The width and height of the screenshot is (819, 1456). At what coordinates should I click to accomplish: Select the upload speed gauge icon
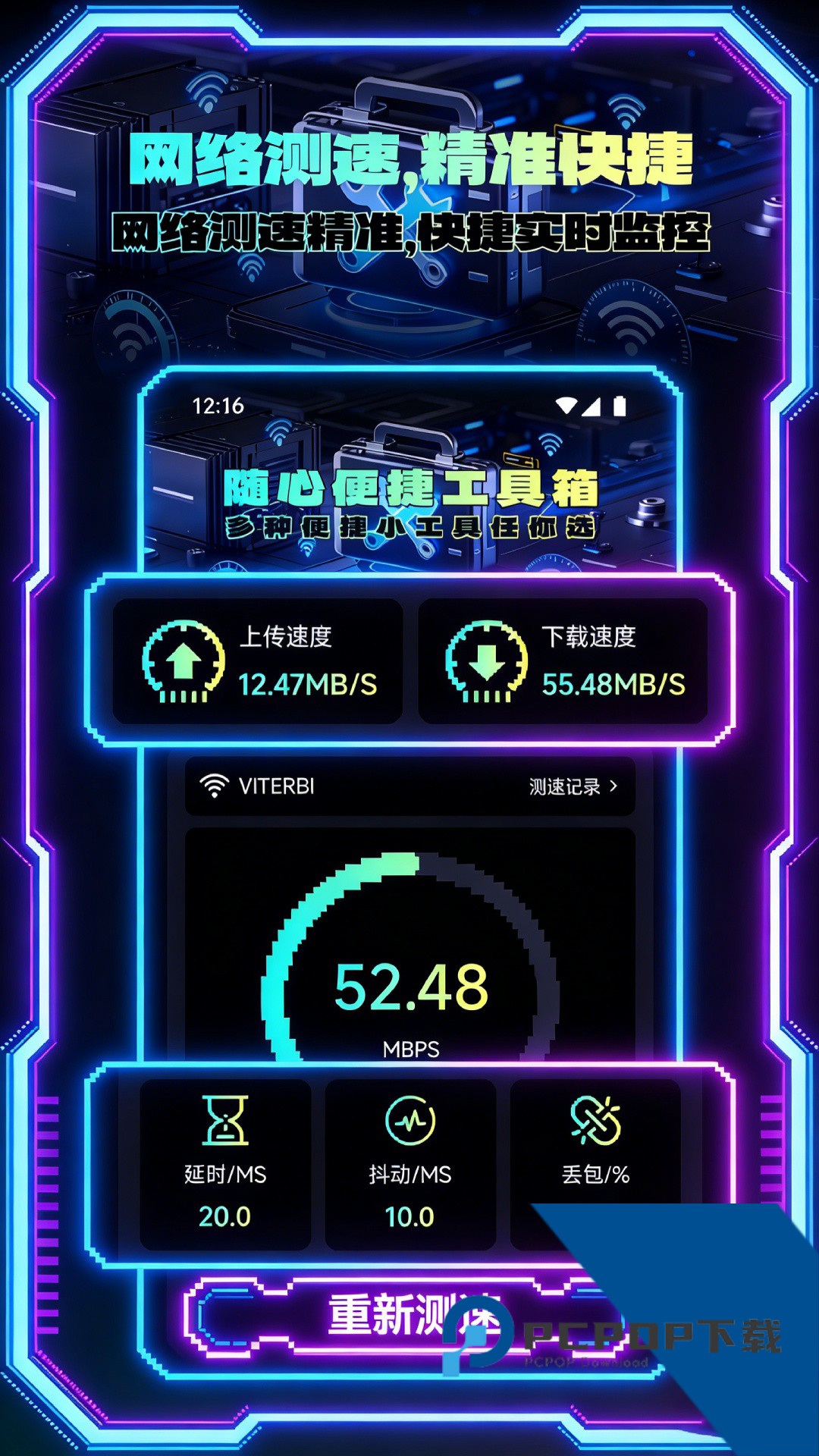coord(184,661)
